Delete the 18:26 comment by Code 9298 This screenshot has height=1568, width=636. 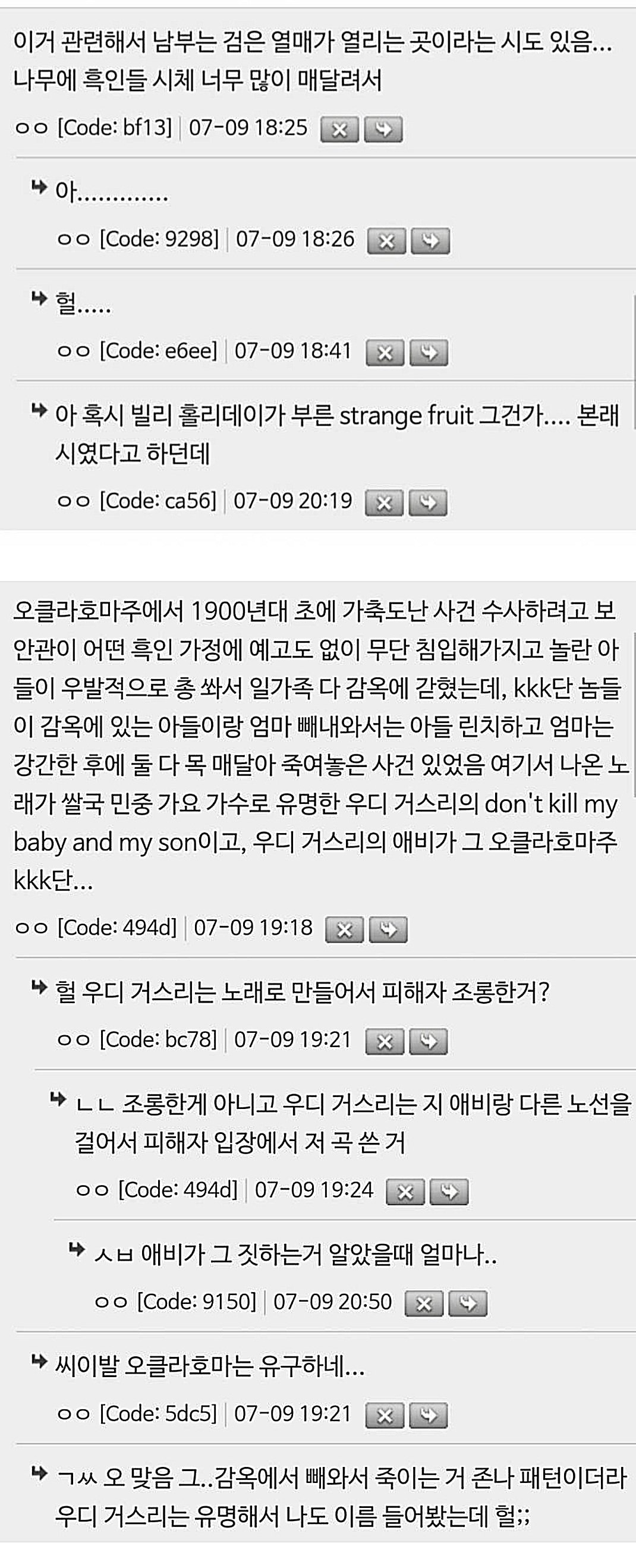[386, 241]
